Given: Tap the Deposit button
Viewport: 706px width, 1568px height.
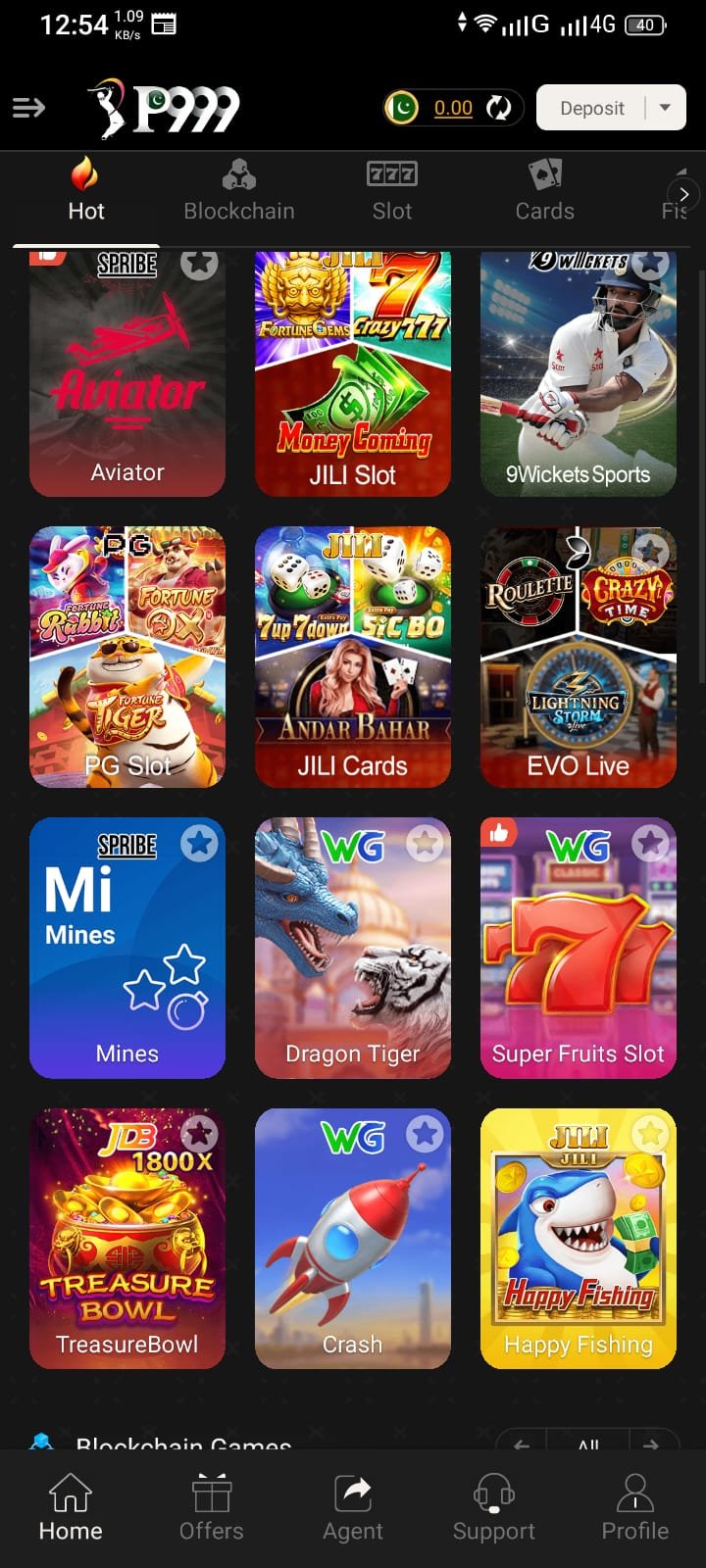Looking at the screenshot, I should click(591, 108).
